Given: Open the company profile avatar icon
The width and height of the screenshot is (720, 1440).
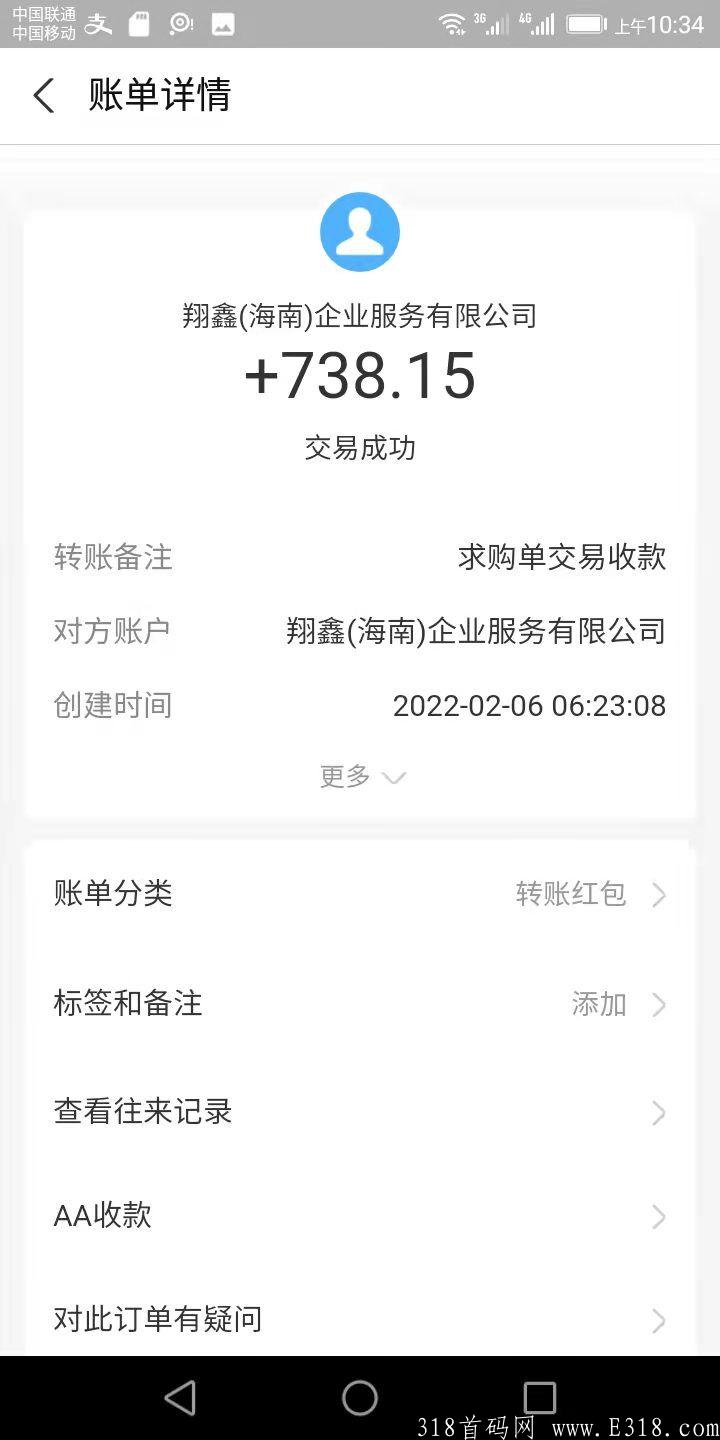Looking at the screenshot, I should point(360,231).
